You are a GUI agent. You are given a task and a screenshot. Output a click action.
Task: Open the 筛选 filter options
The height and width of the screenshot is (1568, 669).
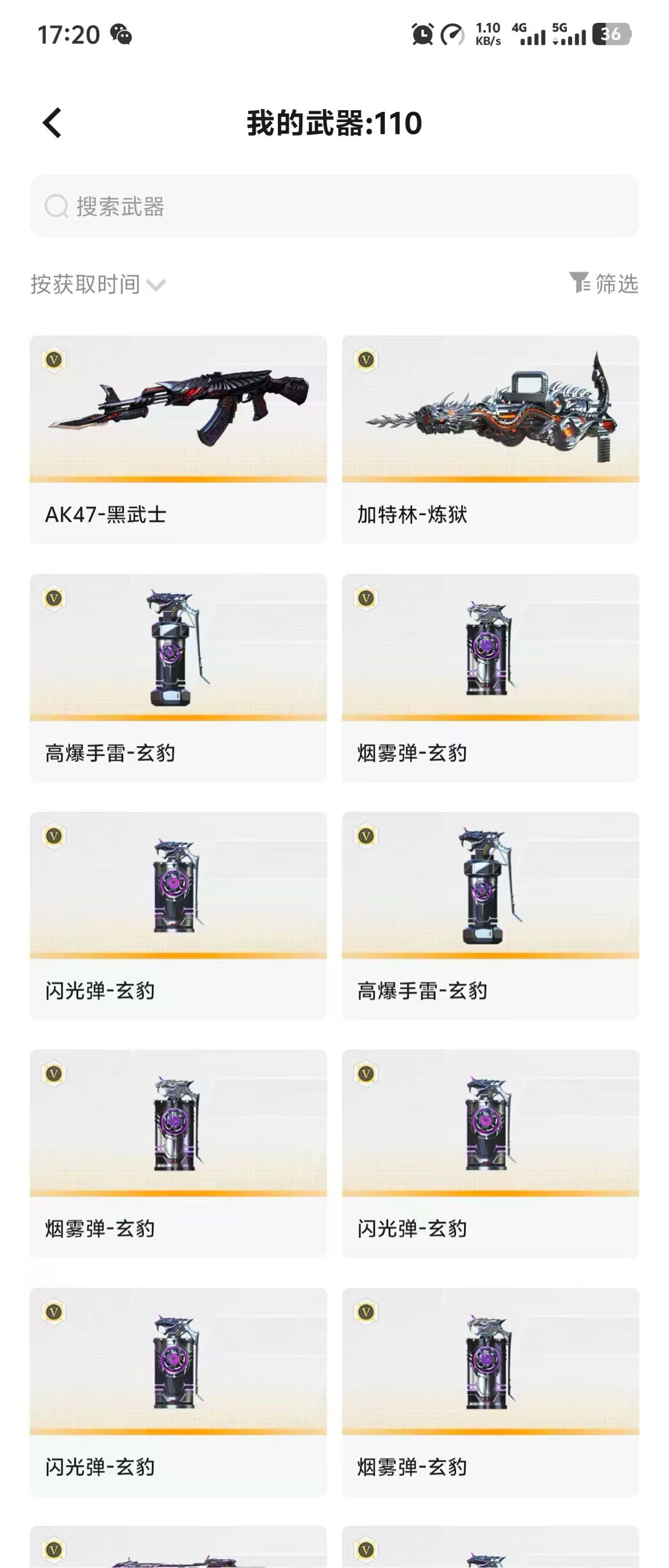(604, 284)
